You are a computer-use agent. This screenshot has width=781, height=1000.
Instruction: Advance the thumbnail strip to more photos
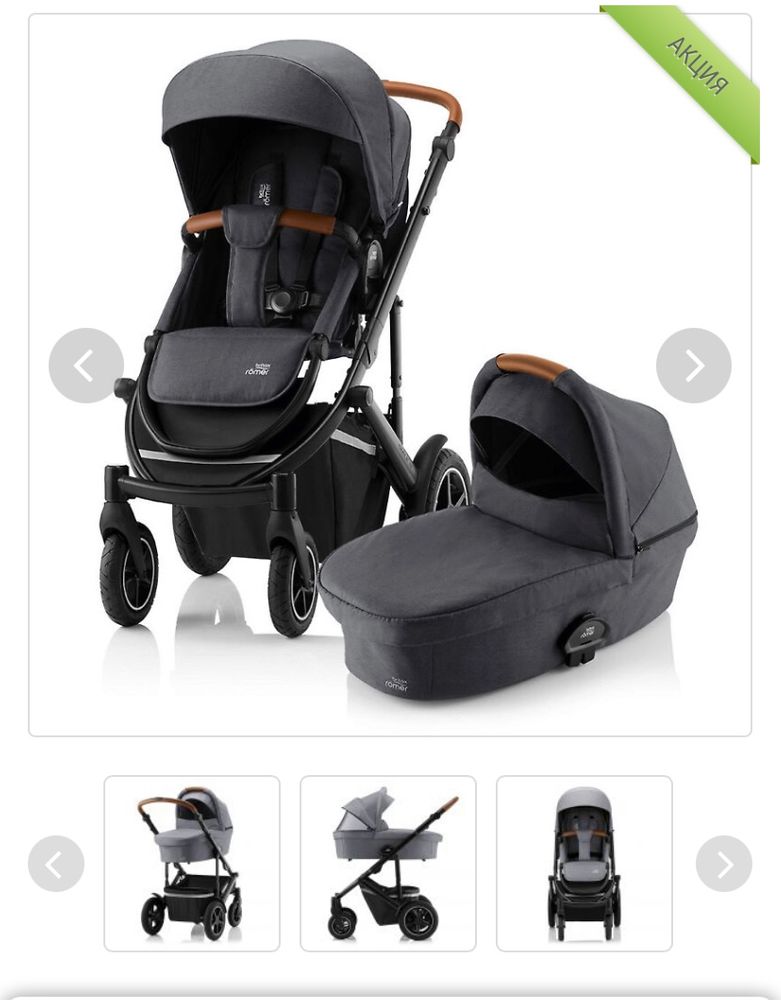[723, 863]
